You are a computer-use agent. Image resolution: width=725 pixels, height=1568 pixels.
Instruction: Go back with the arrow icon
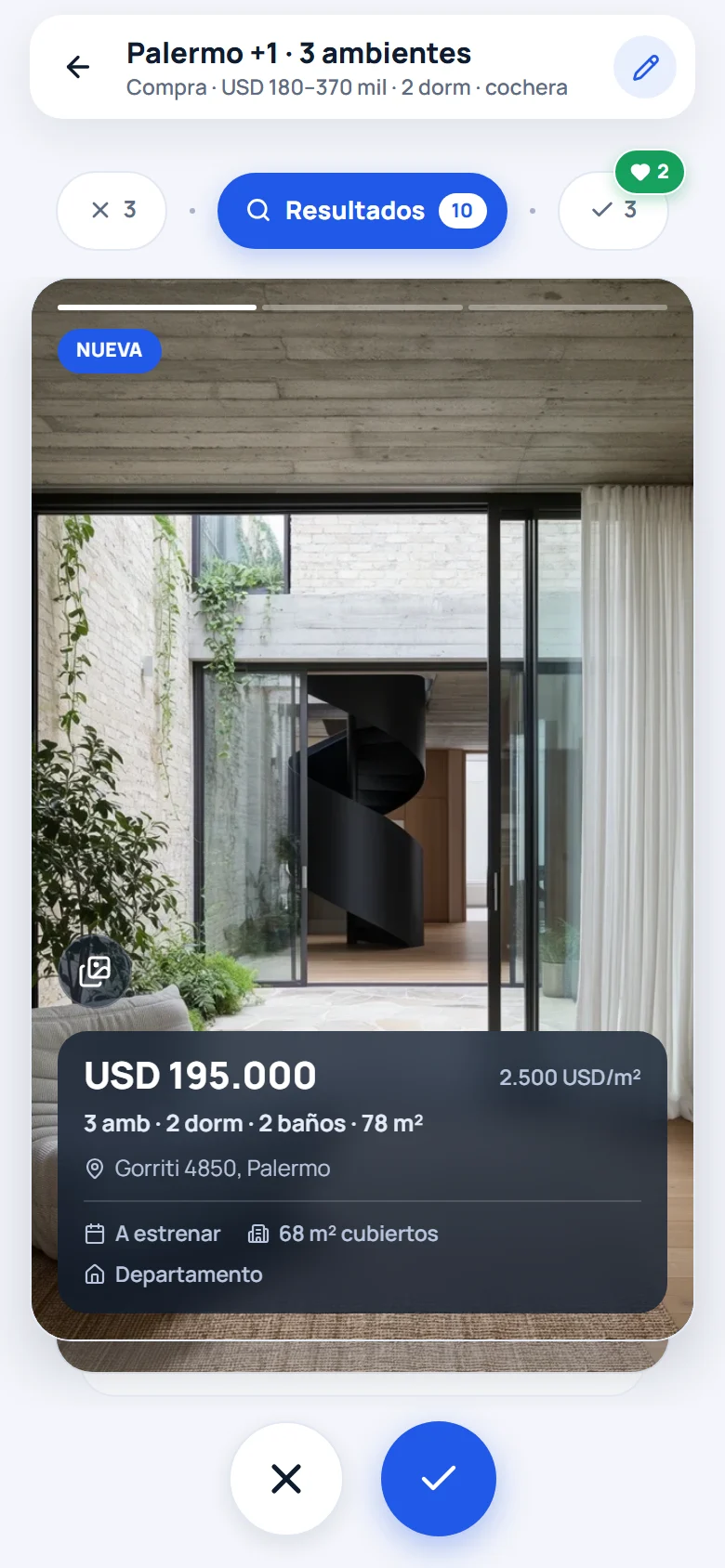point(78,67)
